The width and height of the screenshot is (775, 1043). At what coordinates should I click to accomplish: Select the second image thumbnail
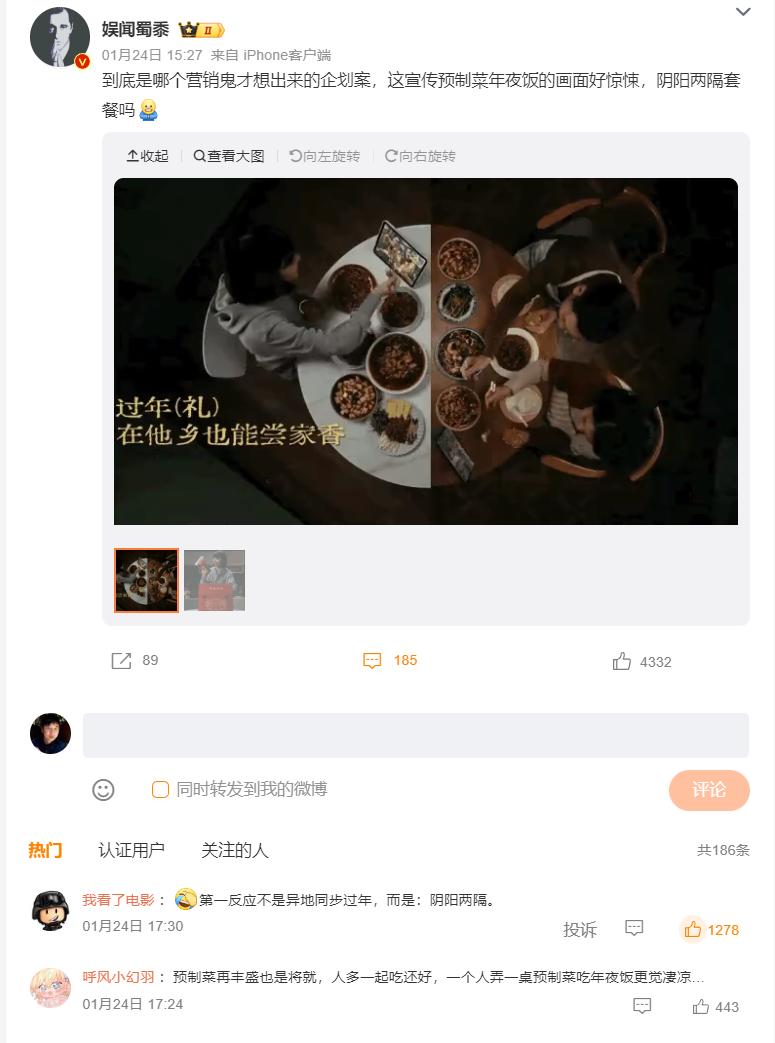(x=214, y=580)
